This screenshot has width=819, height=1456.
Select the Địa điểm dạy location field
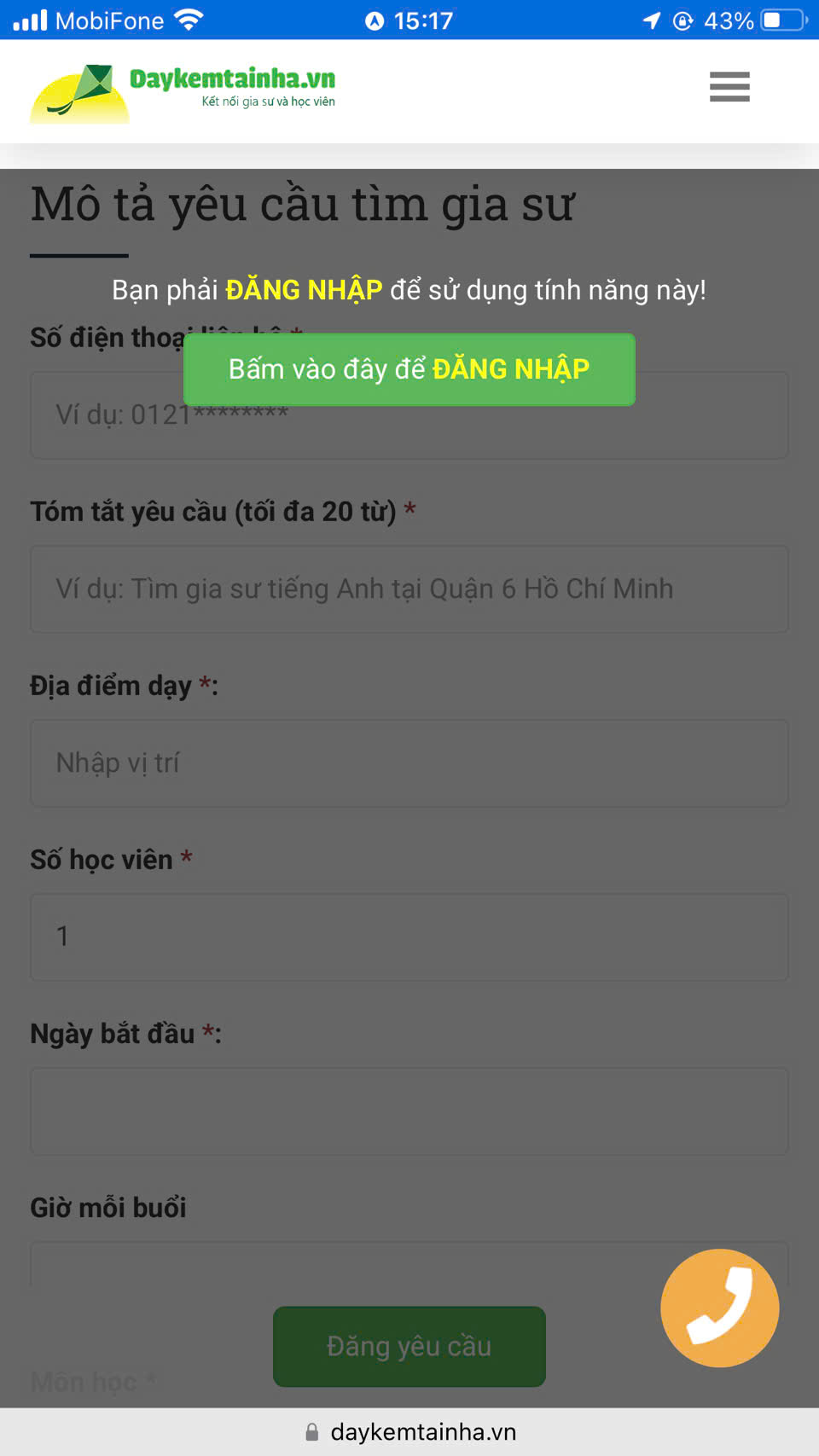coord(409,763)
